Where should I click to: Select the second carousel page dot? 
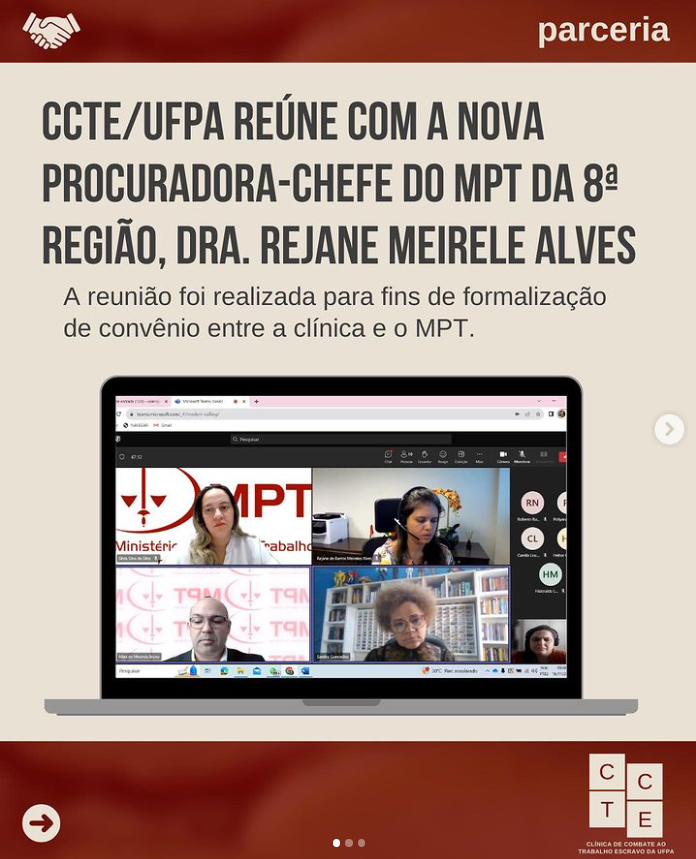tap(349, 843)
